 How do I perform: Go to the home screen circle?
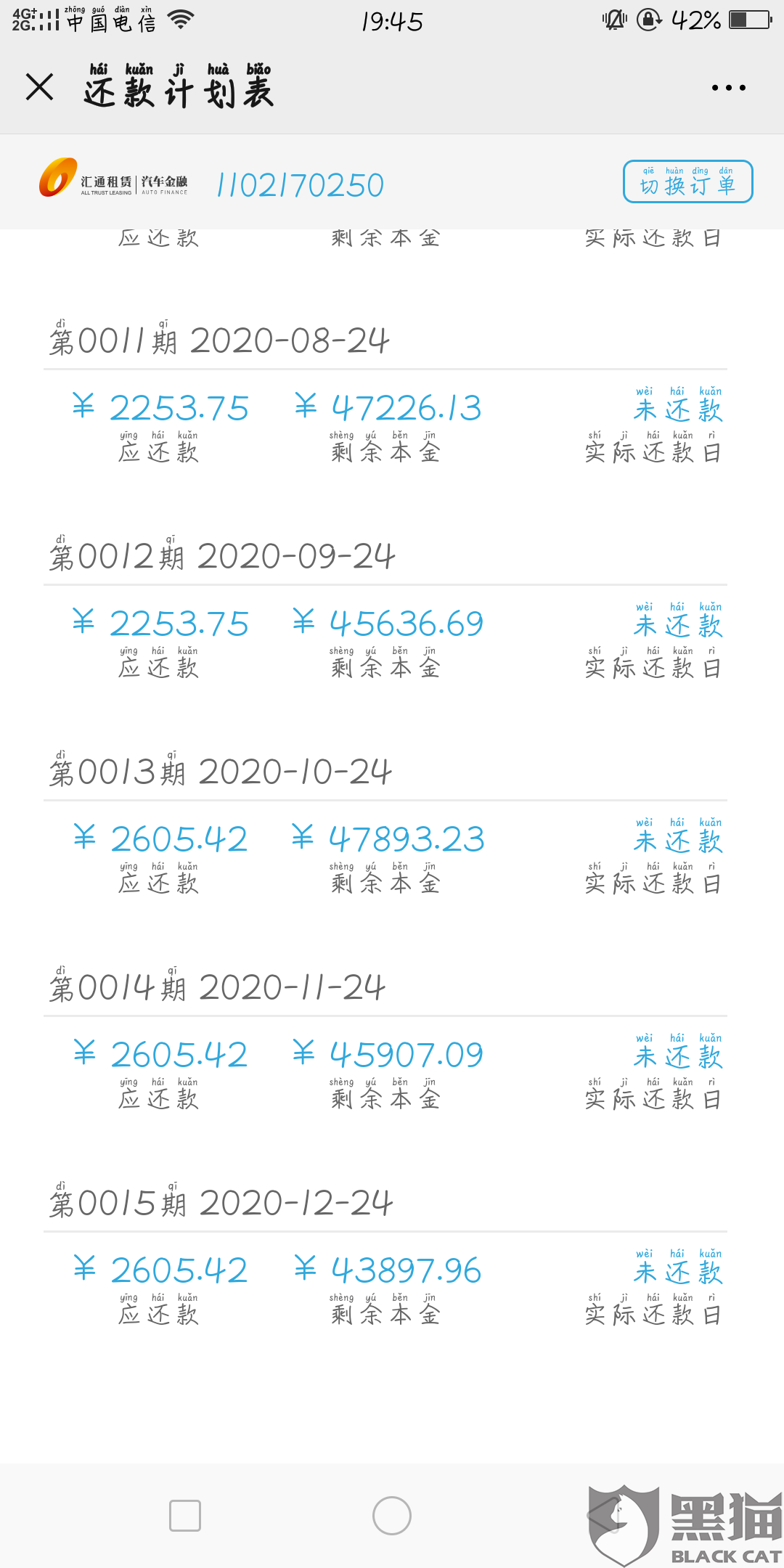click(392, 1516)
